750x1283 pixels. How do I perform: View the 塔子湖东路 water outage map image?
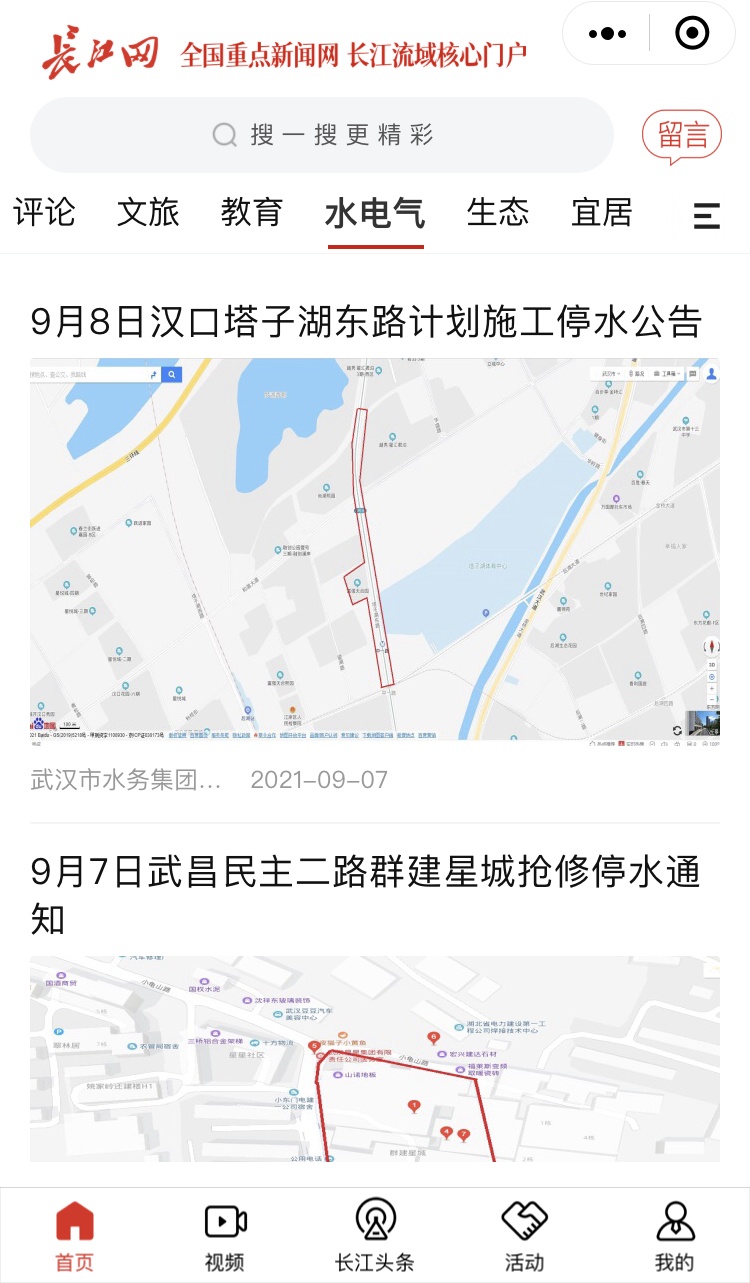pos(375,549)
